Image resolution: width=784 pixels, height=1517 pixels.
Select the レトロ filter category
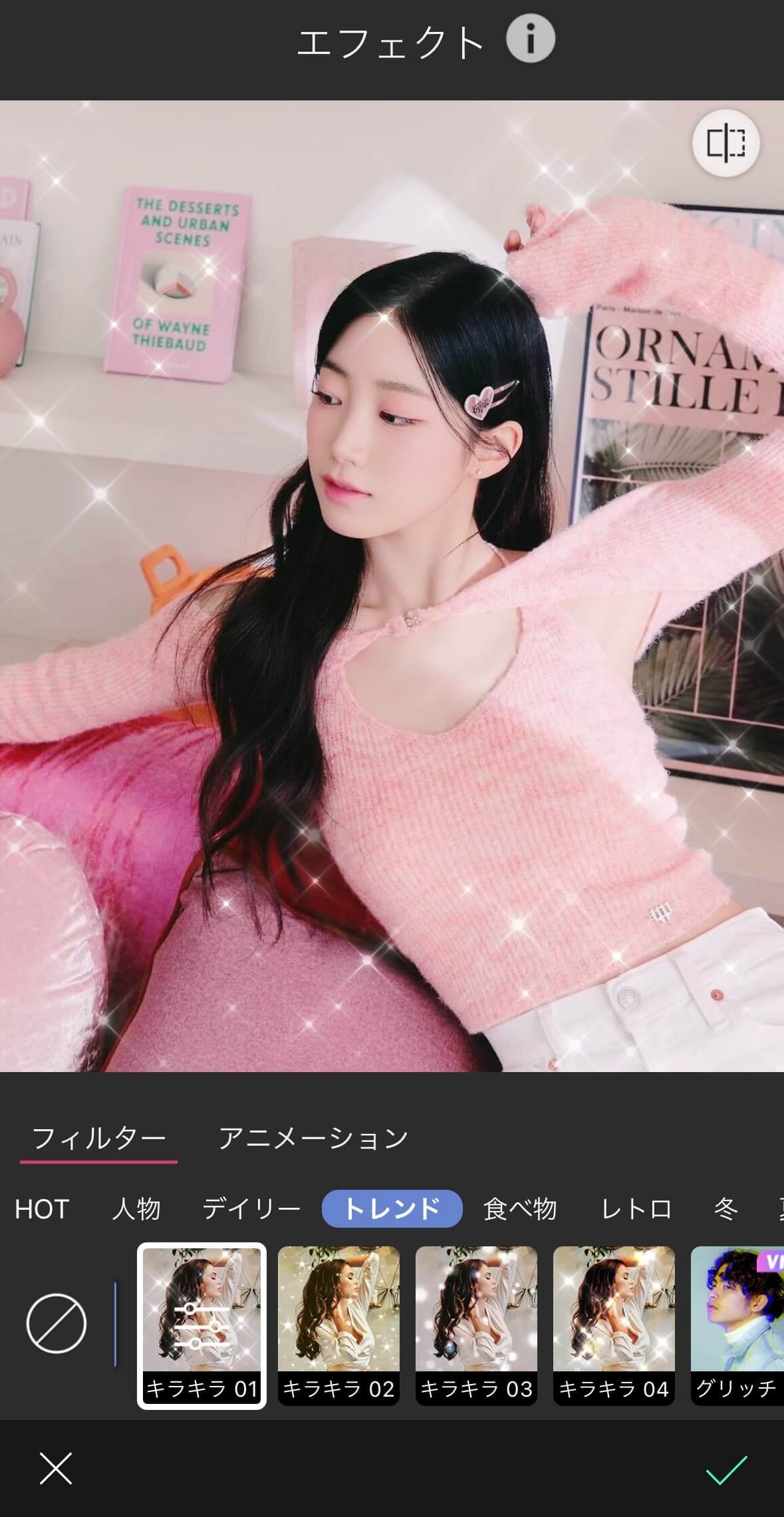[636, 1209]
